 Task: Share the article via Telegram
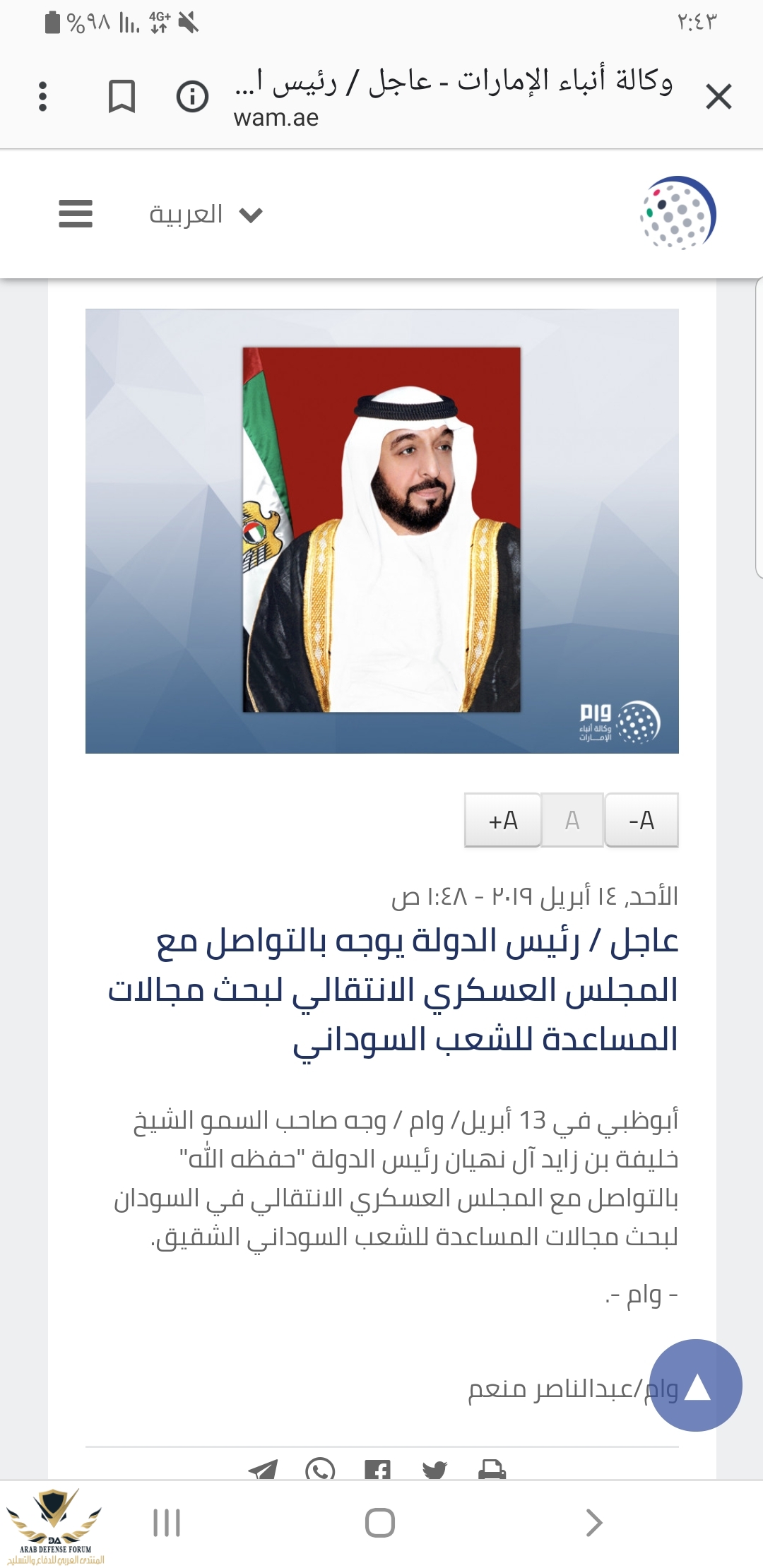point(263,1471)
